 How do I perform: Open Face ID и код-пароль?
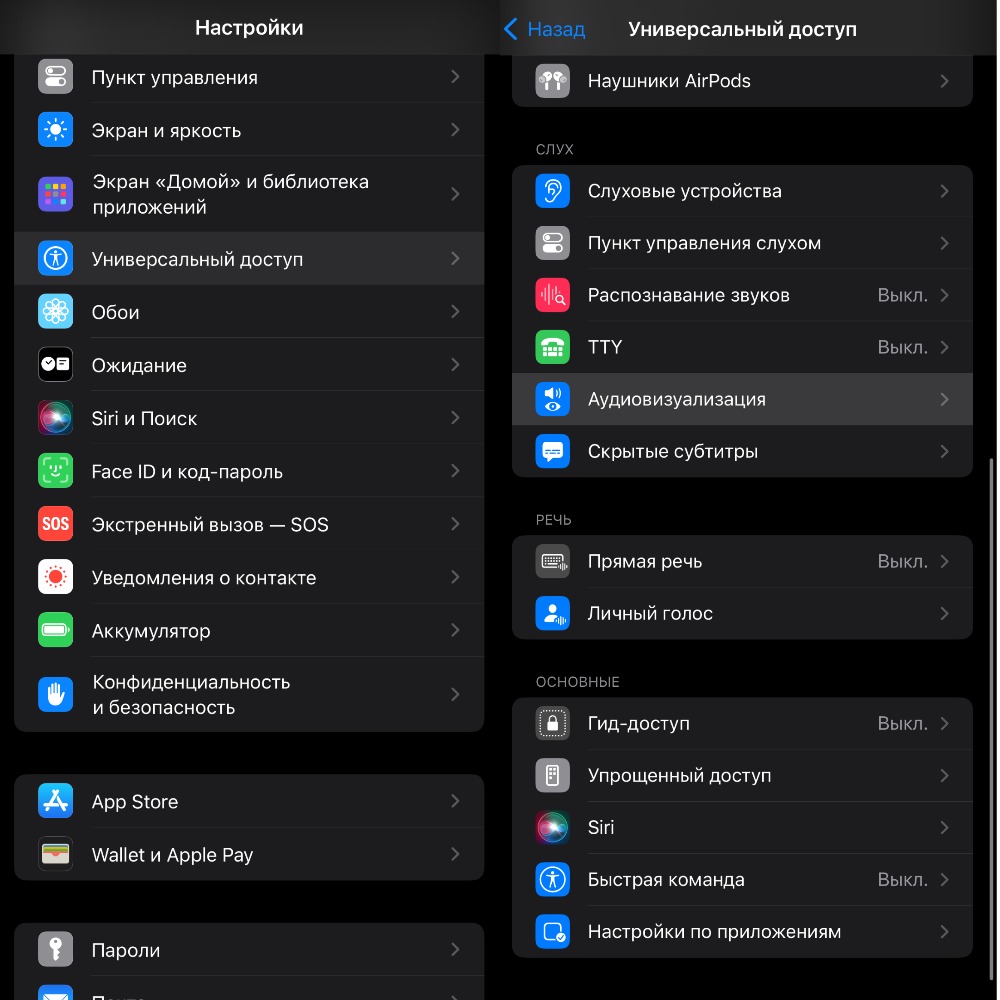(x=249, y=471)
